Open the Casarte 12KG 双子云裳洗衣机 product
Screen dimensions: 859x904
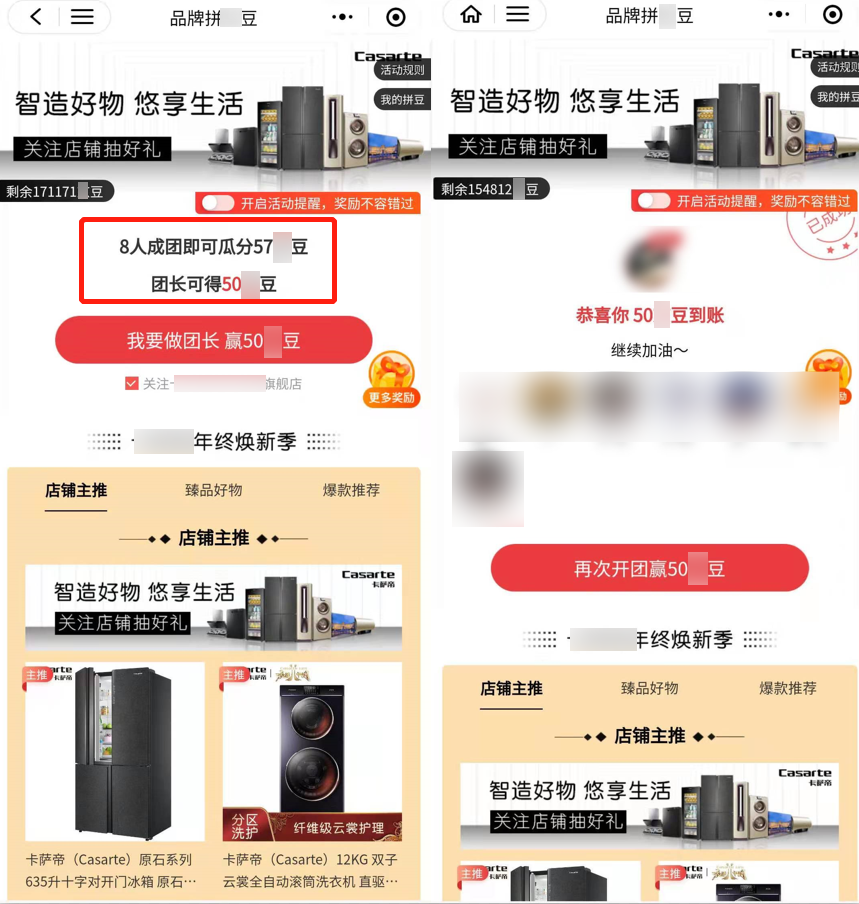point(311,770)
